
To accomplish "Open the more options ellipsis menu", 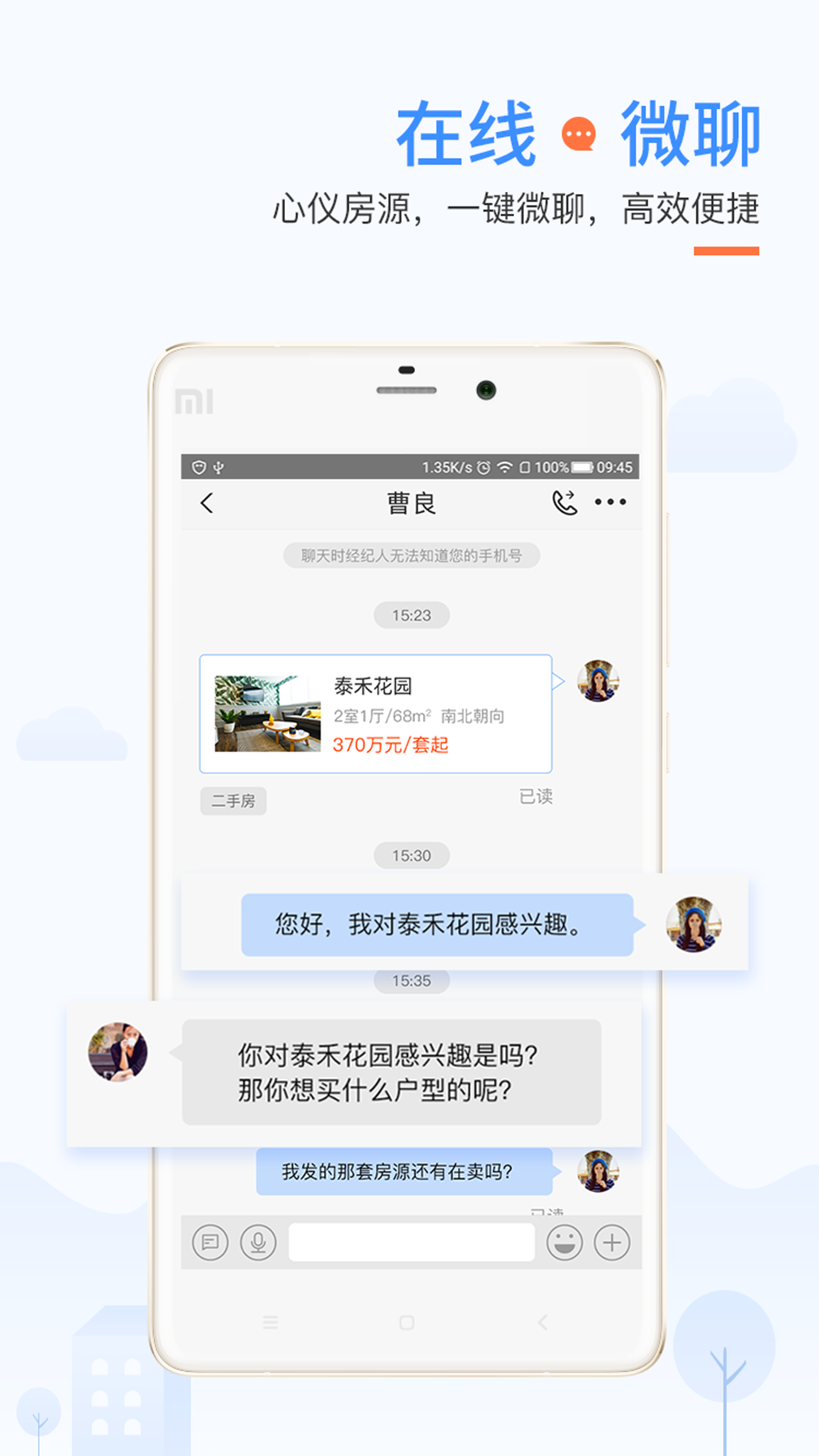I will 611,502.
